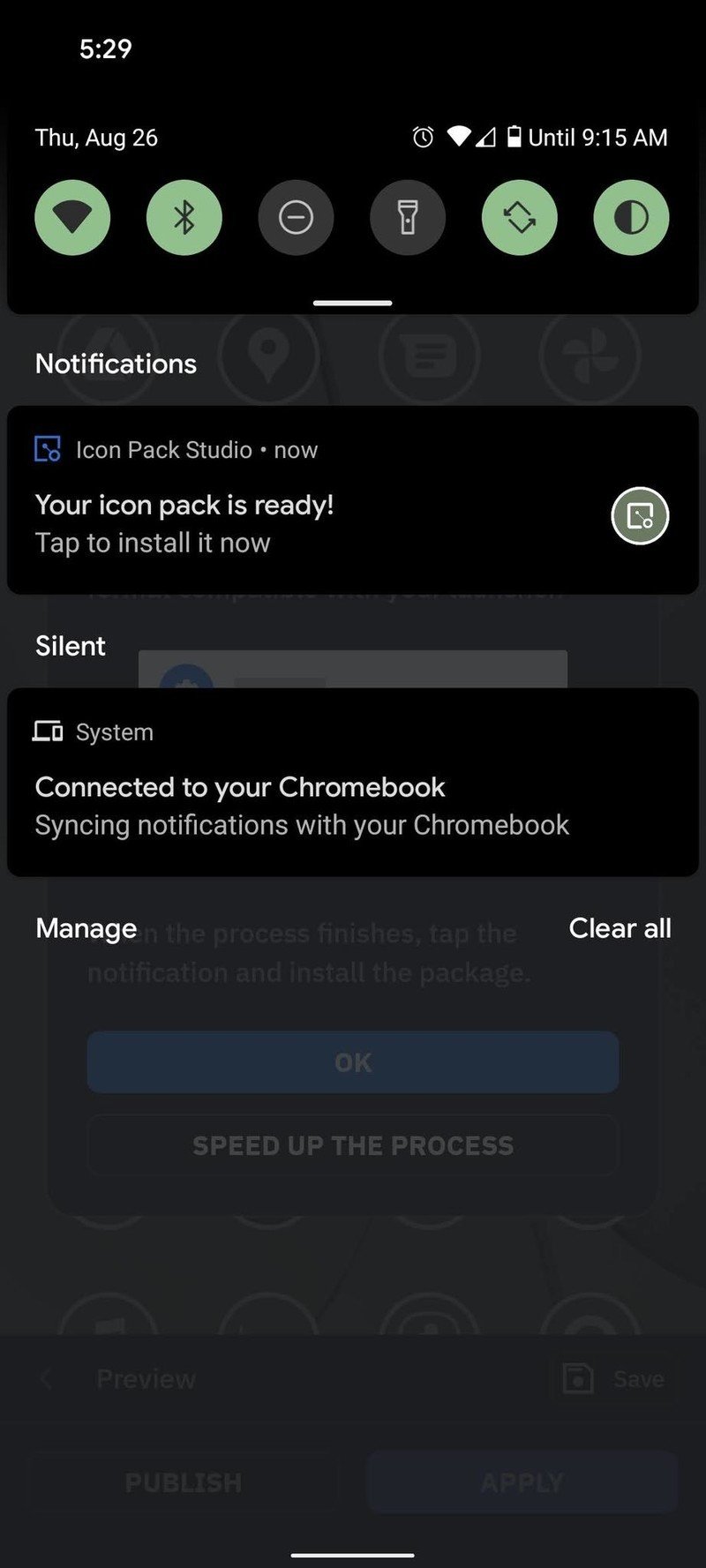Disable Bluetooth in quick settings
Image resolution: width=706 pixels, height=1568 pixels.
click(184, 218)
